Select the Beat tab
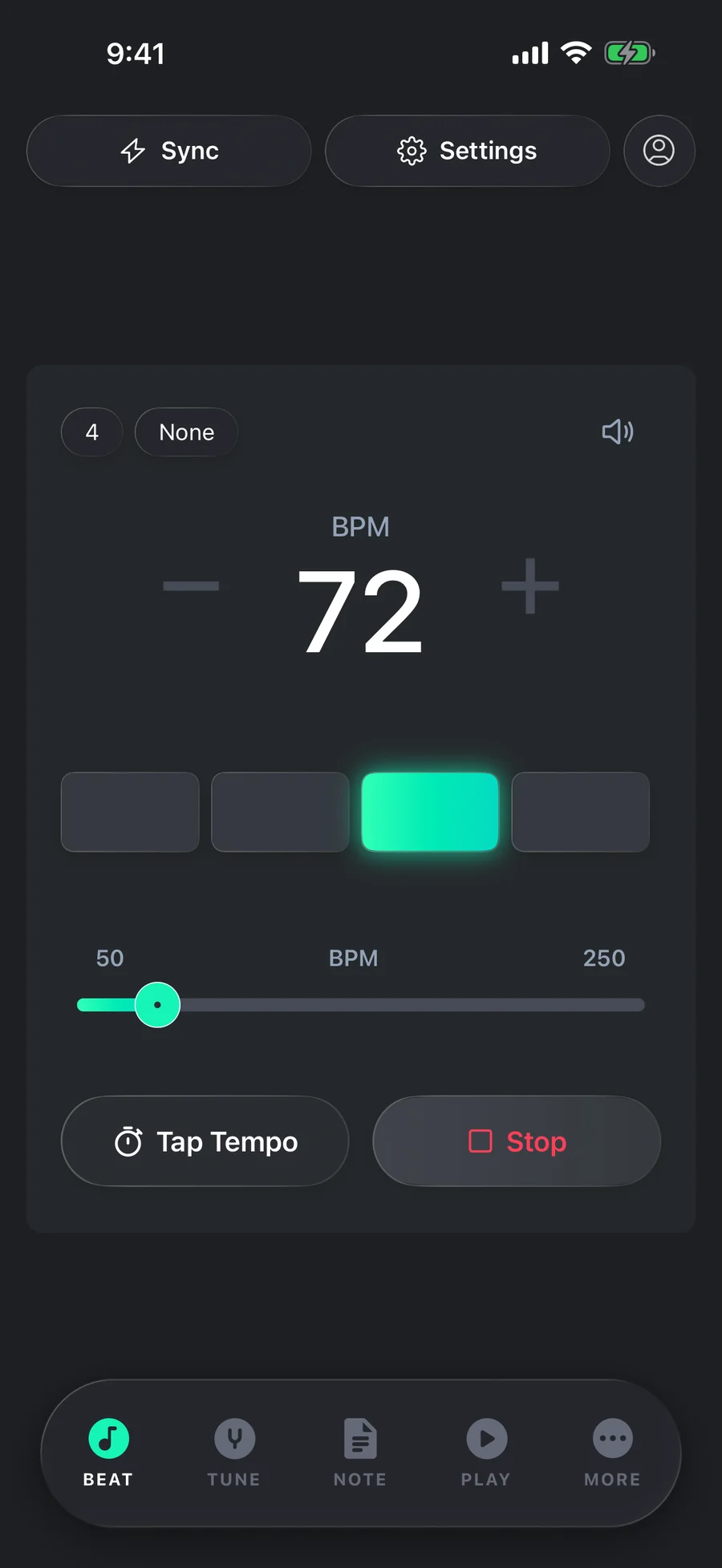This screenshot has height=1568, width=722. pos(108,1453)
